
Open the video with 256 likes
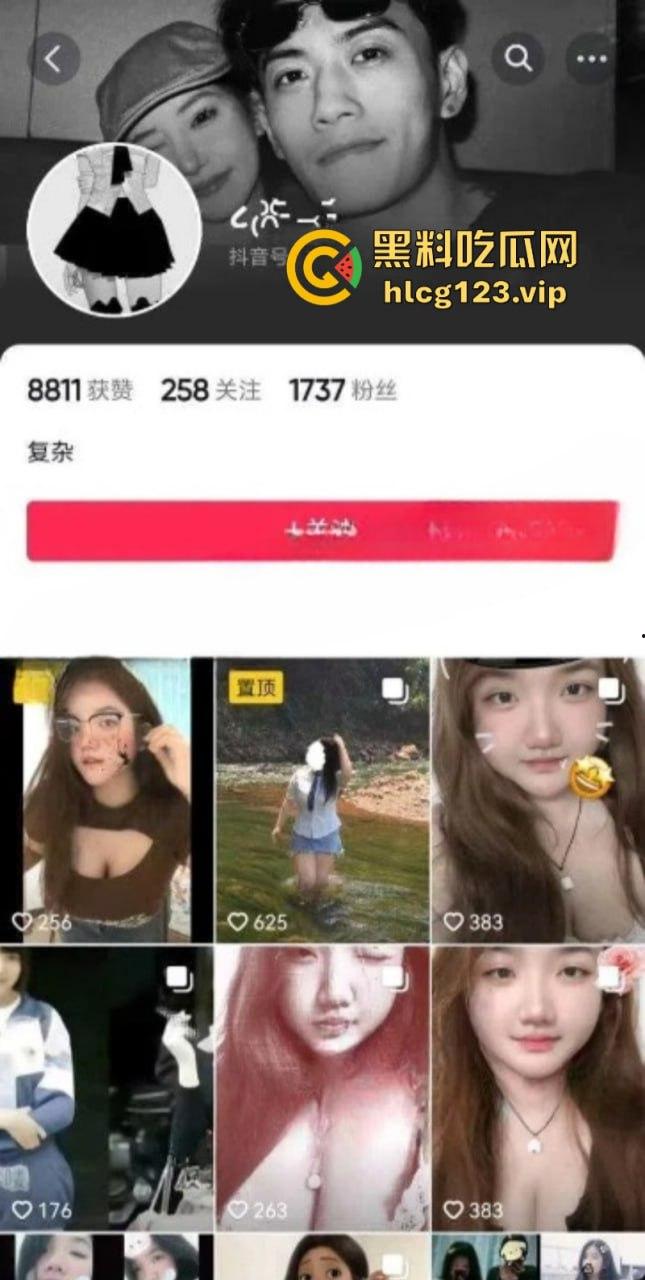click(106, 800)
